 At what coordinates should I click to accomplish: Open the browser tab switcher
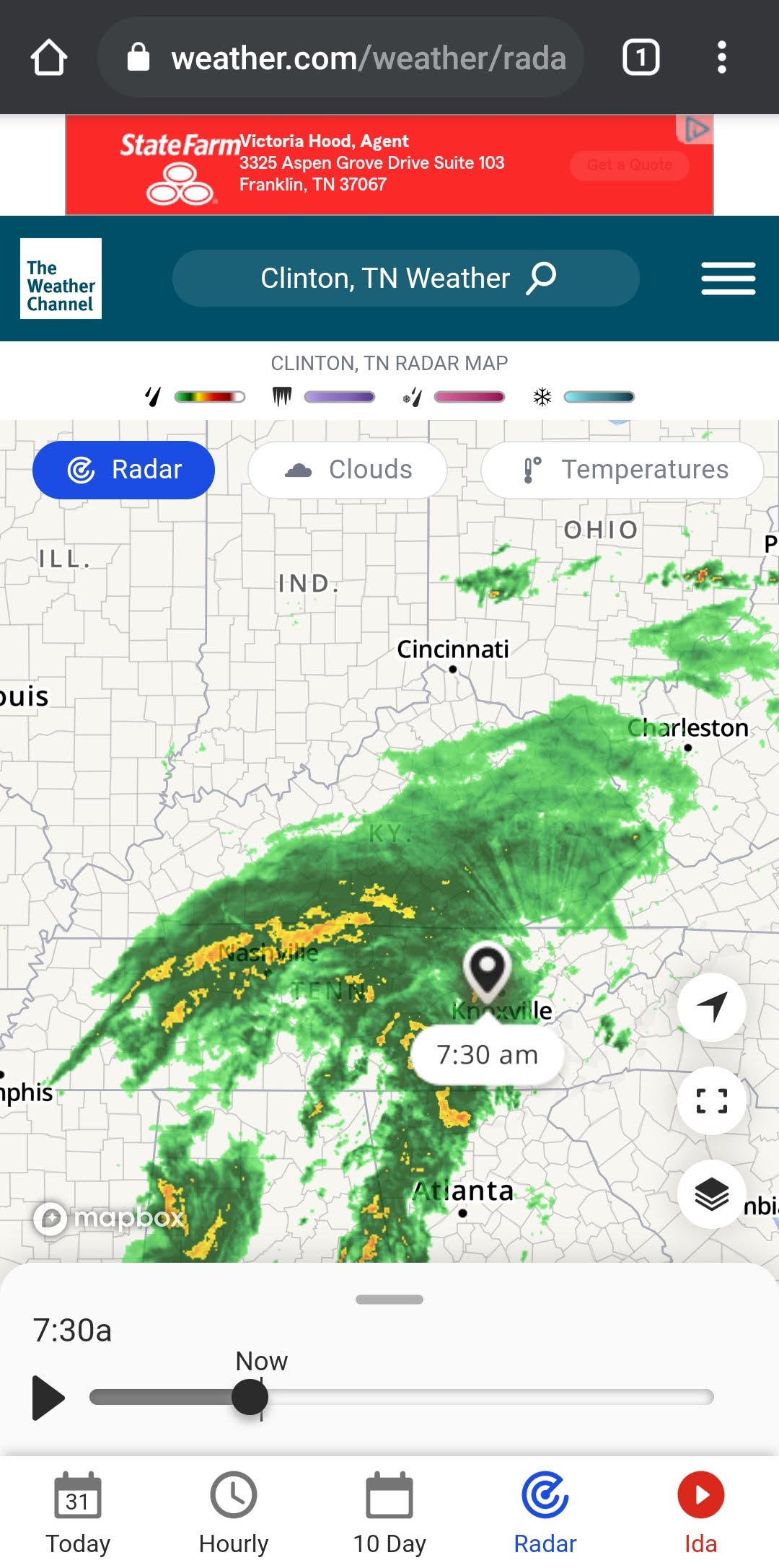click(x=641, y=58)
